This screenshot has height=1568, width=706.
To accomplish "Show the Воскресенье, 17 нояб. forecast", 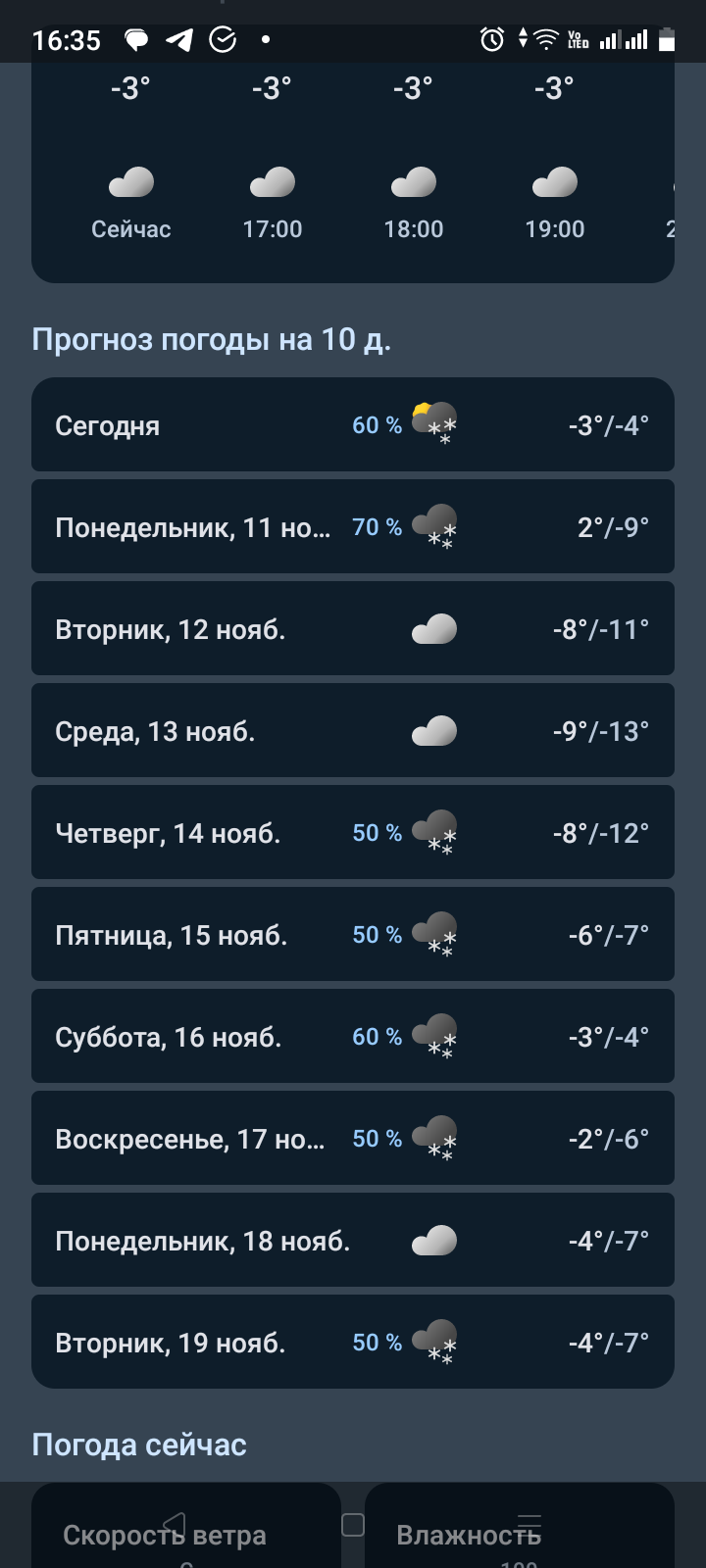I will coord(353,1138).
